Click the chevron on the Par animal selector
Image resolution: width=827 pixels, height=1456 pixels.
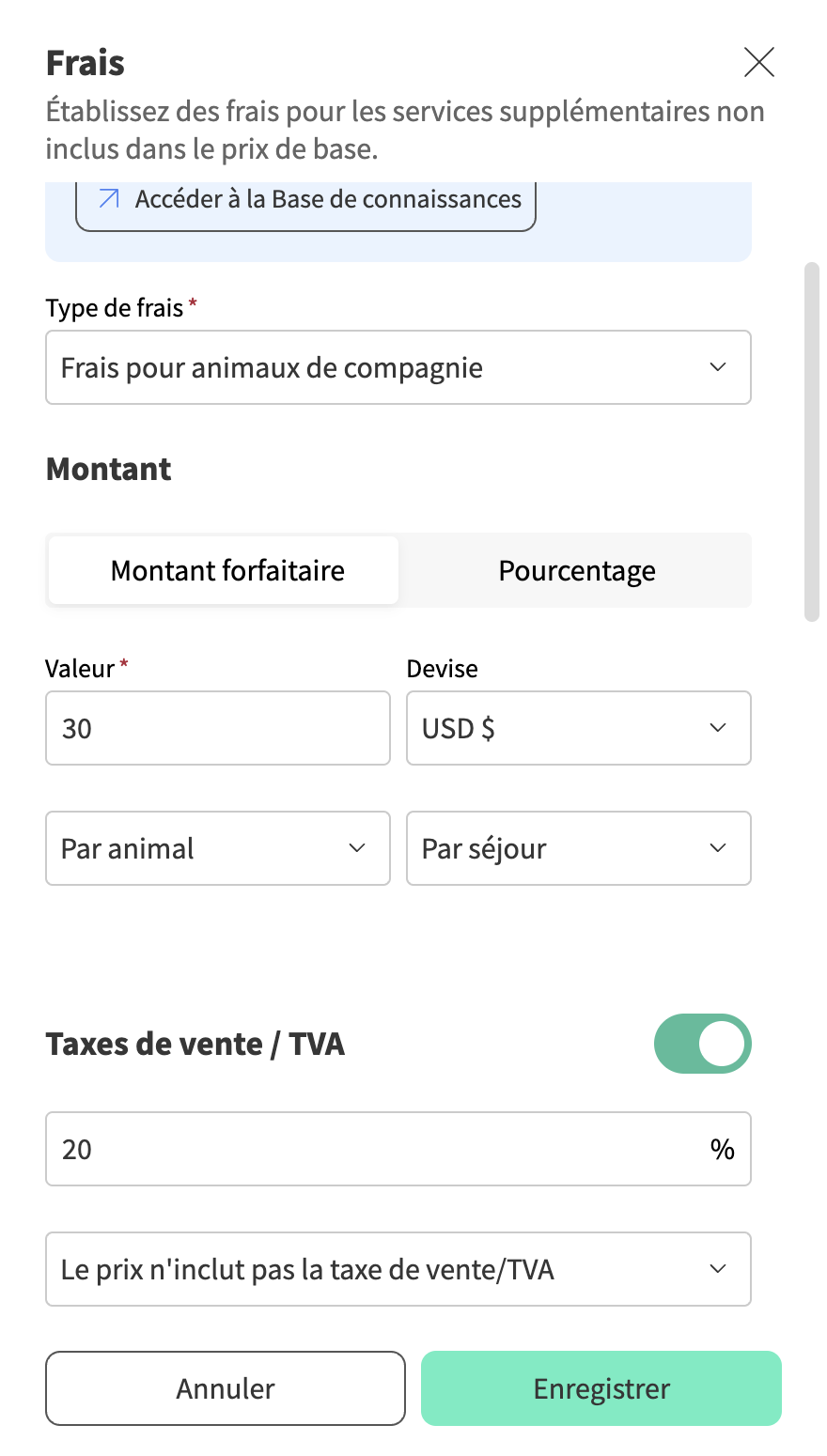[x=357, y=848]
